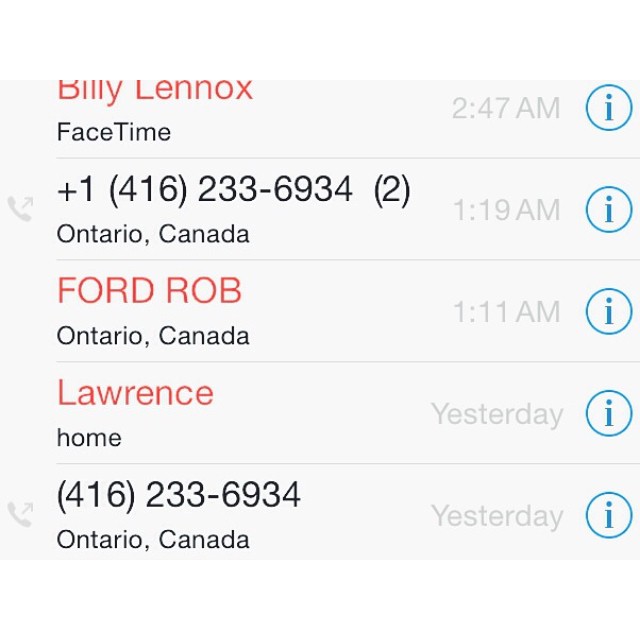The width and height of the screenshot is (640, 640).
Task: Redial +1 (416) 233-6934 from 1:19 AM
Action: [232, 208]
